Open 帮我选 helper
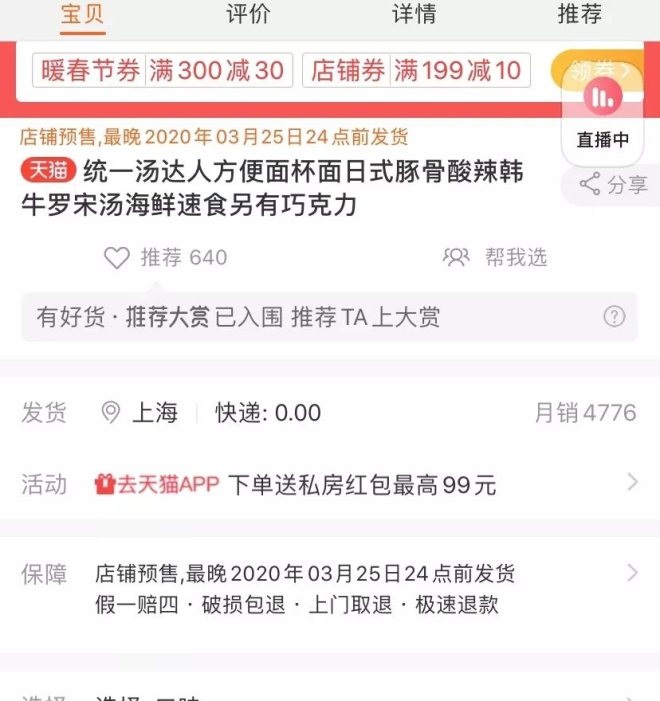Image resolution: width=660 pixels, height=701 pixels. [x=496, y=258]
